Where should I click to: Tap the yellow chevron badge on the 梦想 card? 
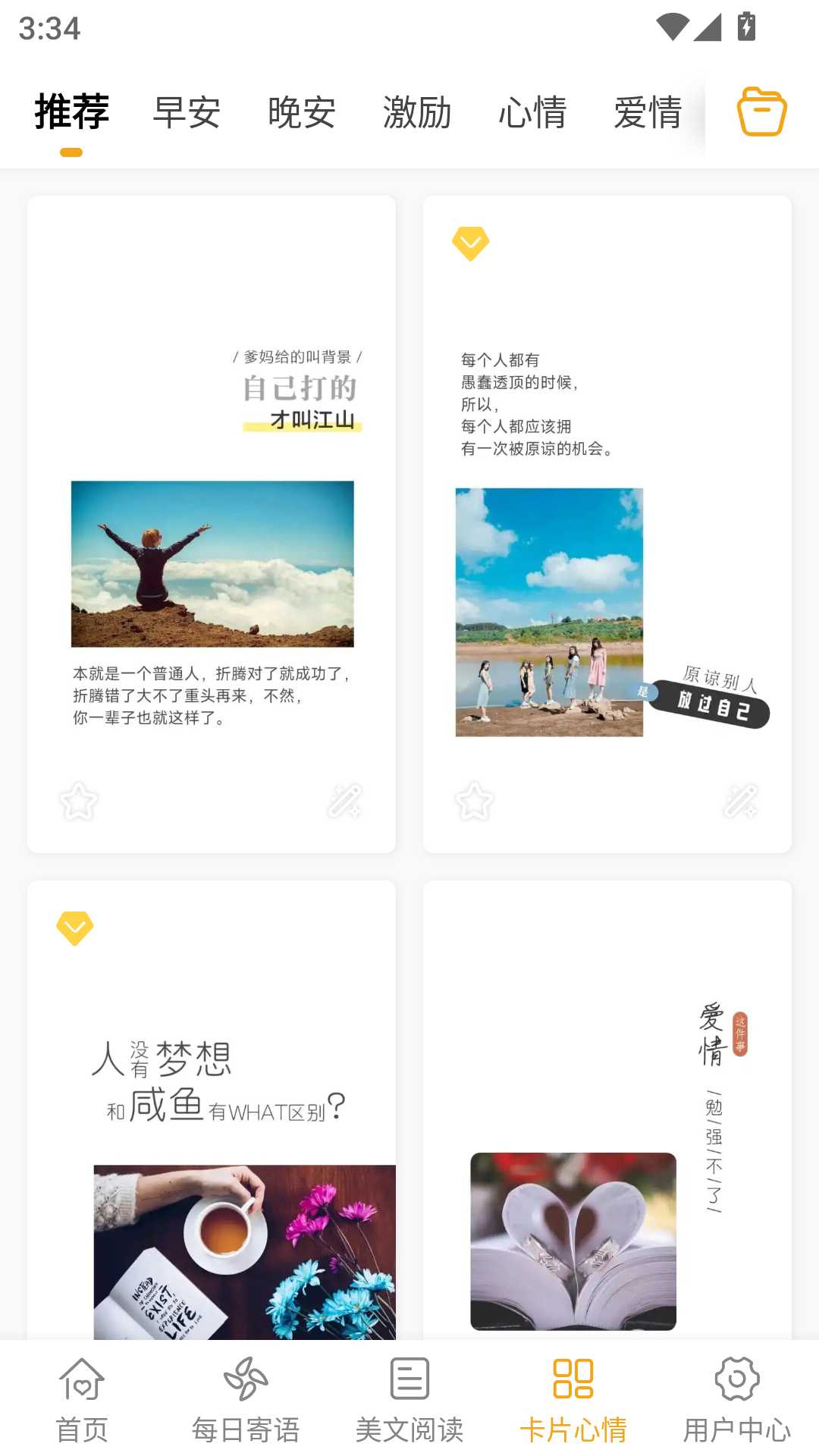[x=74, y=926]
